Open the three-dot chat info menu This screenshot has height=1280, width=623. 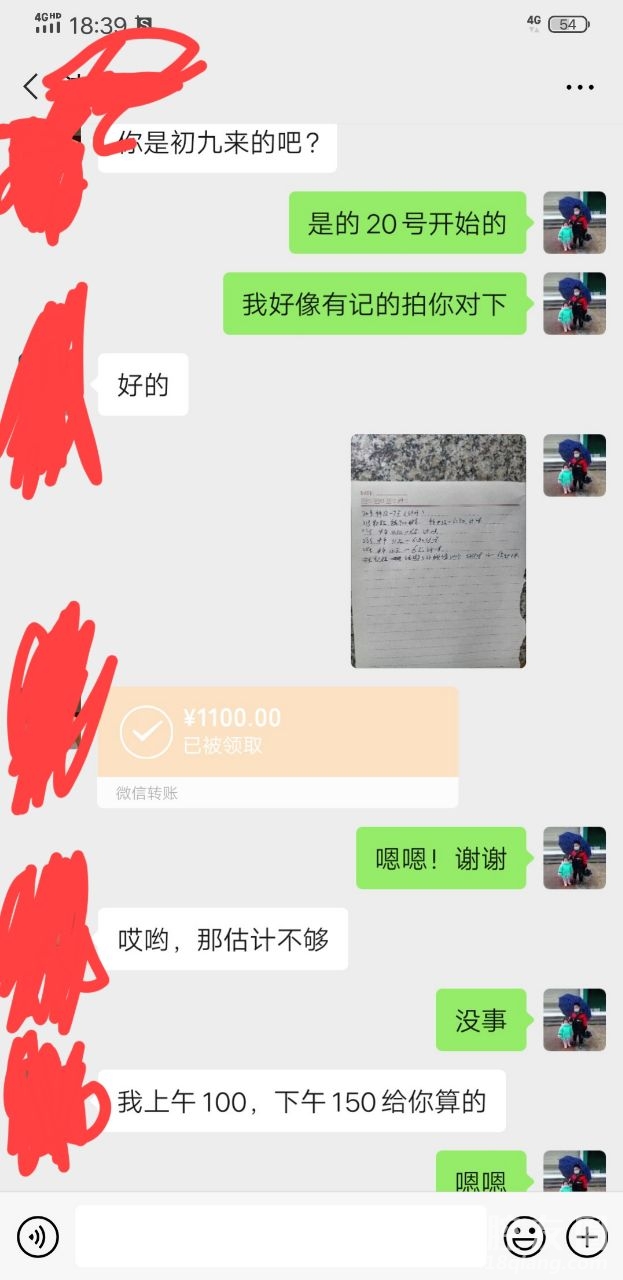[579, 88]
